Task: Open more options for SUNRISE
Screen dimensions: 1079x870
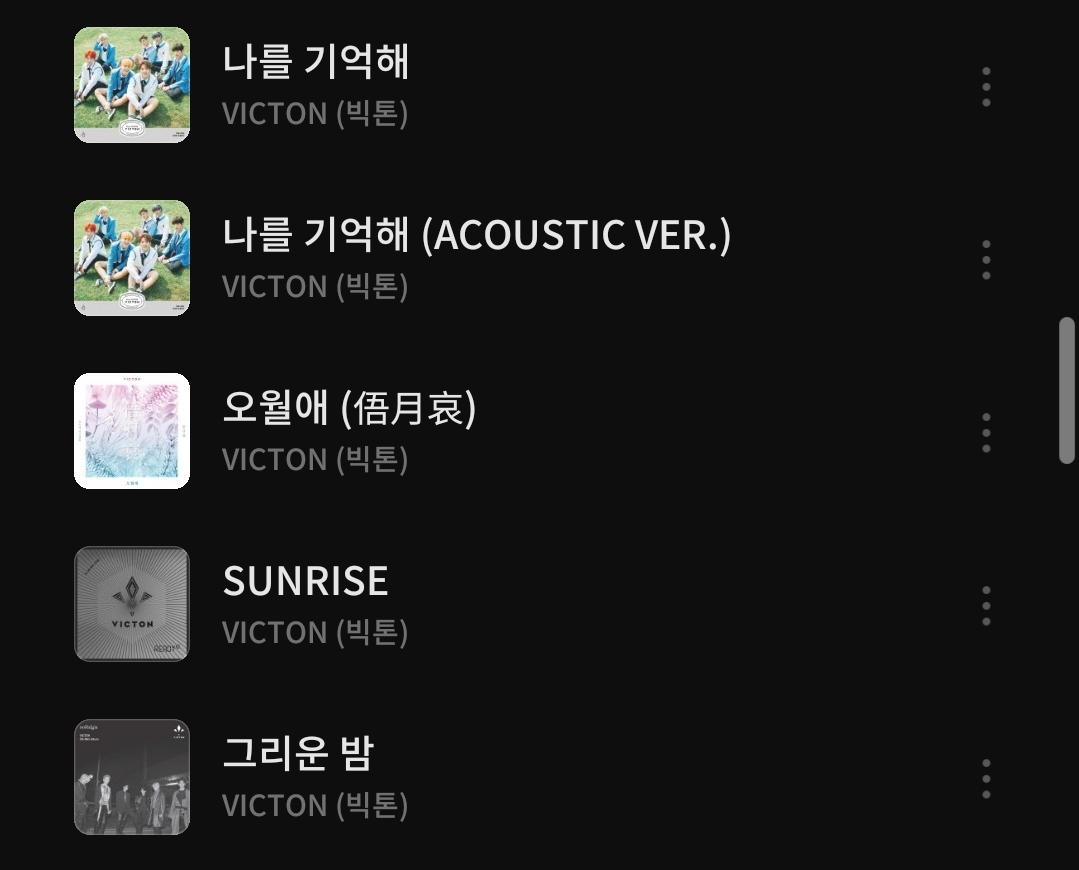Action: click(986, 606)
